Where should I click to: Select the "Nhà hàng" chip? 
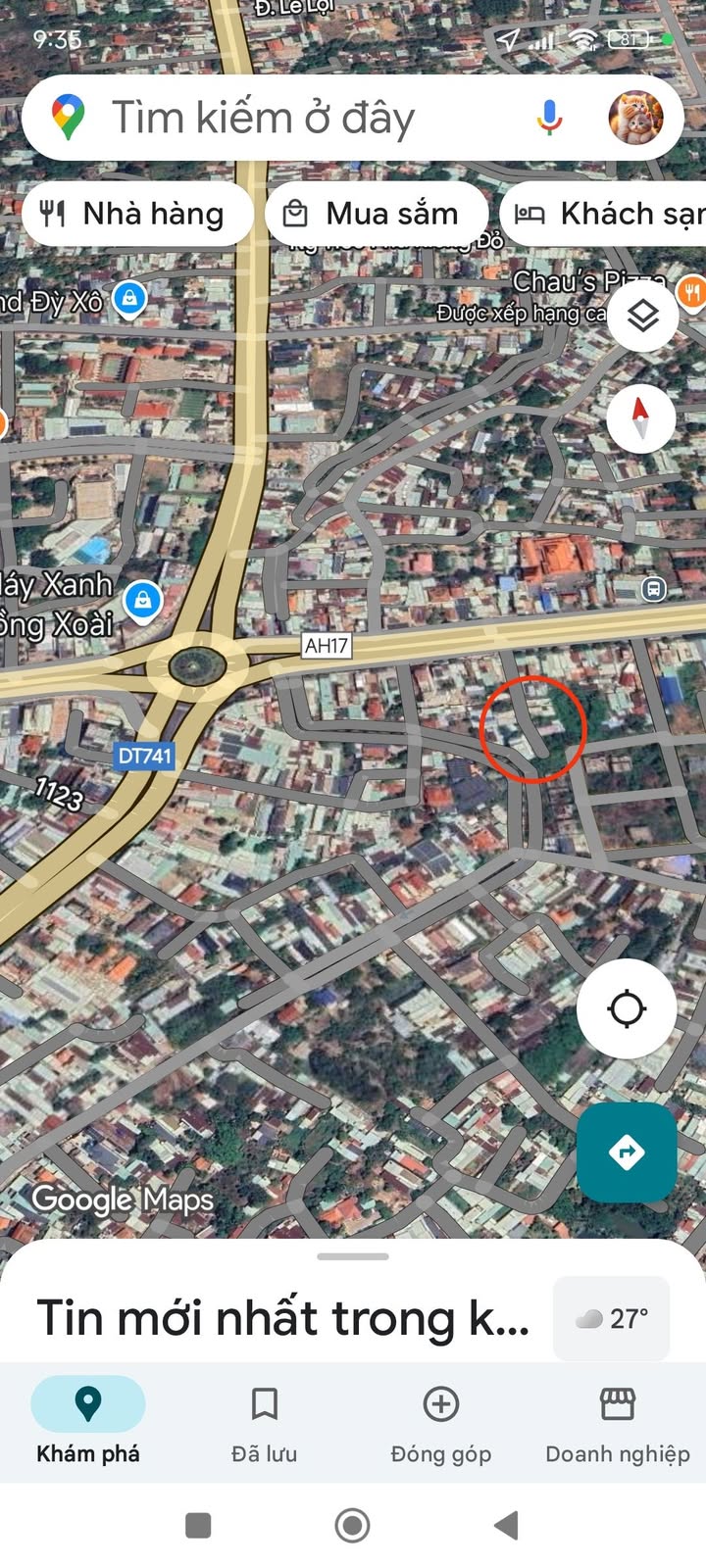136,214
